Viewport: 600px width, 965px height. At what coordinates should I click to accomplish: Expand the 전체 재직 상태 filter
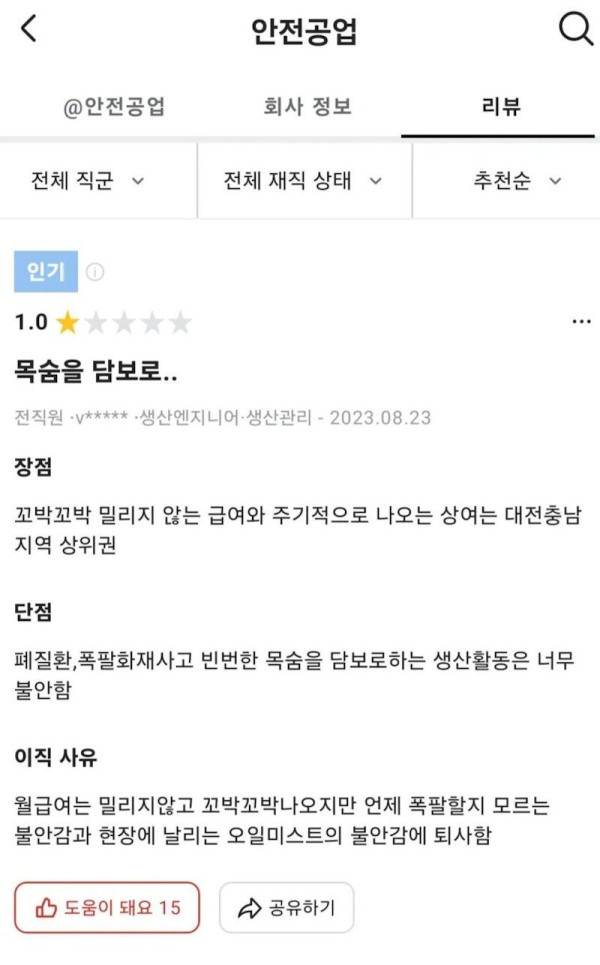pyautogui.click(x=303, y=181)
